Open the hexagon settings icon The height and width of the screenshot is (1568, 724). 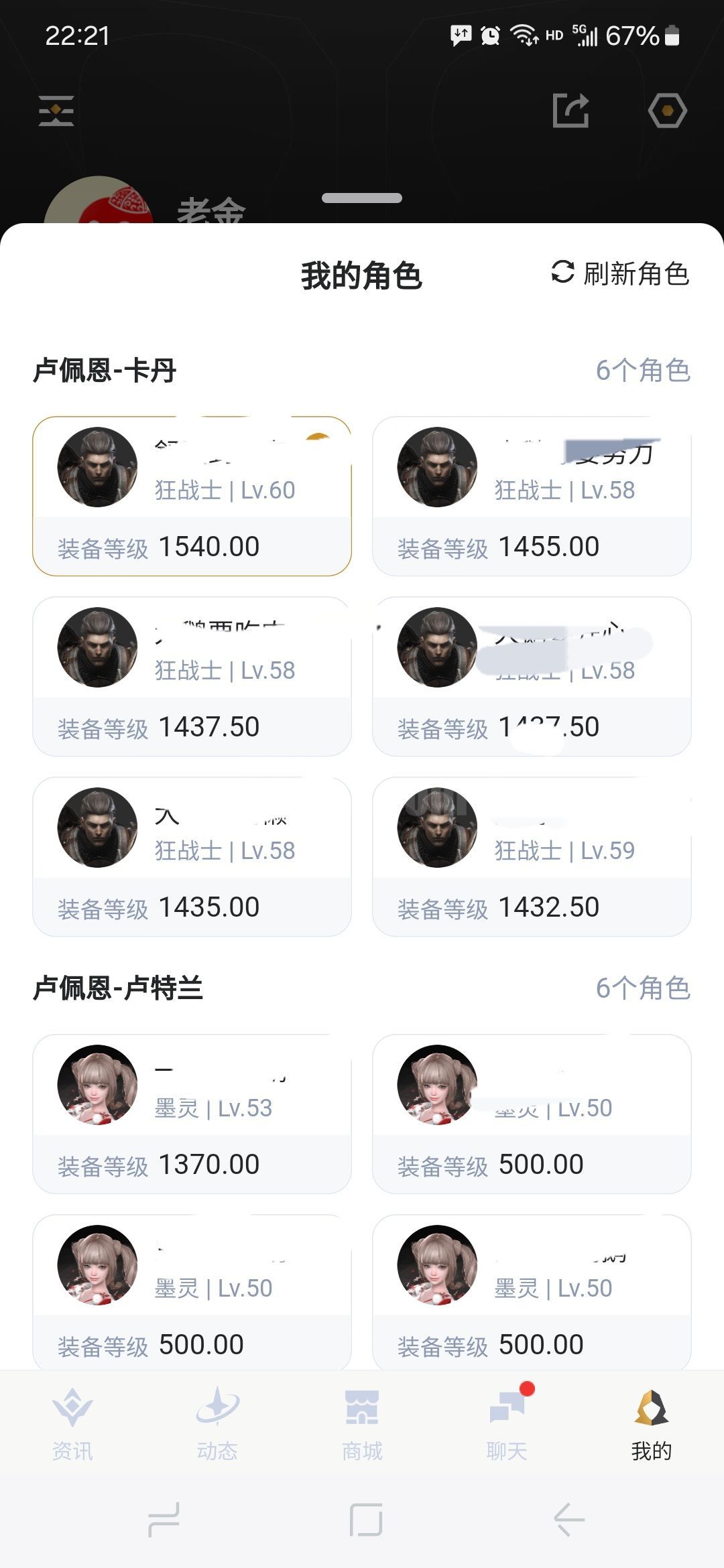(667, 111)
